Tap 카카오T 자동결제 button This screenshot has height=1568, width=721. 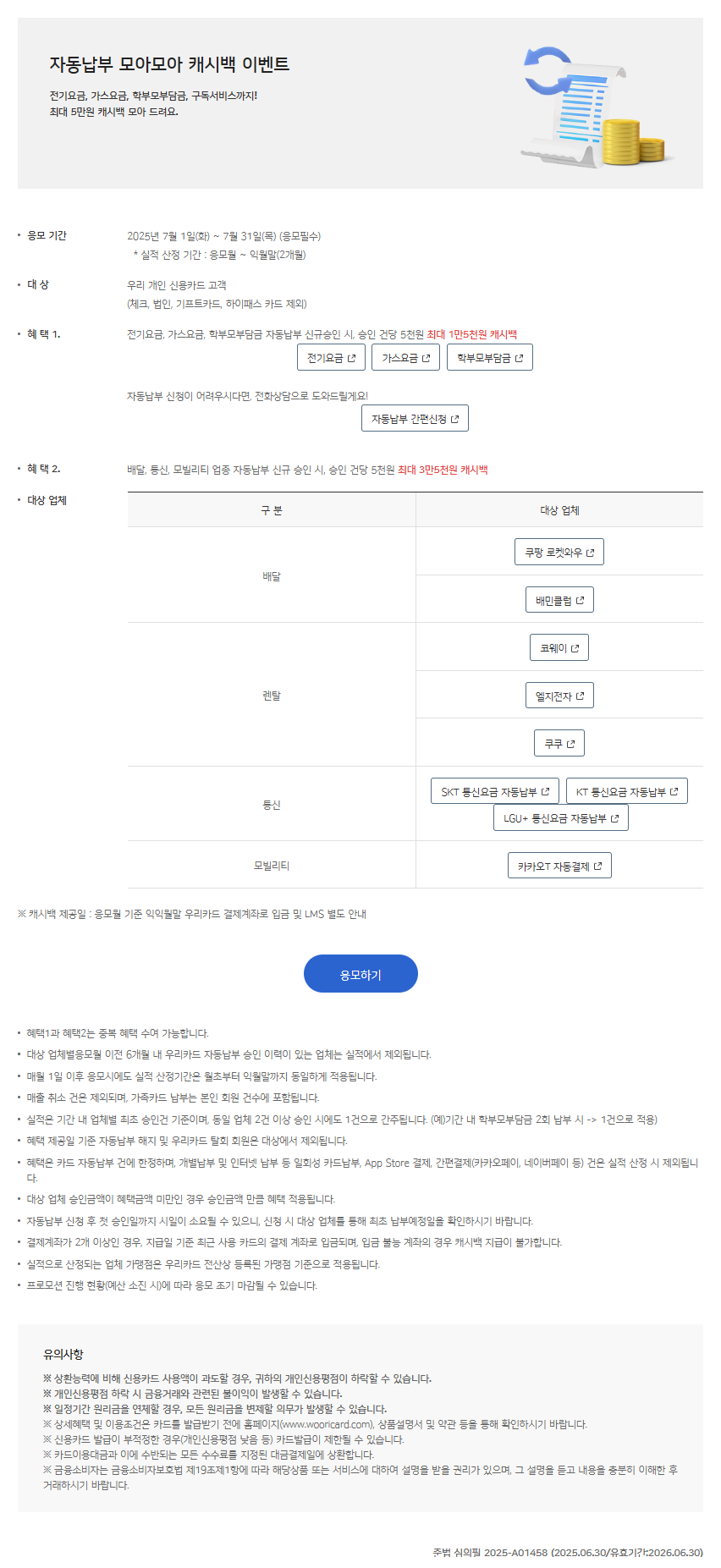[x=559, y=867]
